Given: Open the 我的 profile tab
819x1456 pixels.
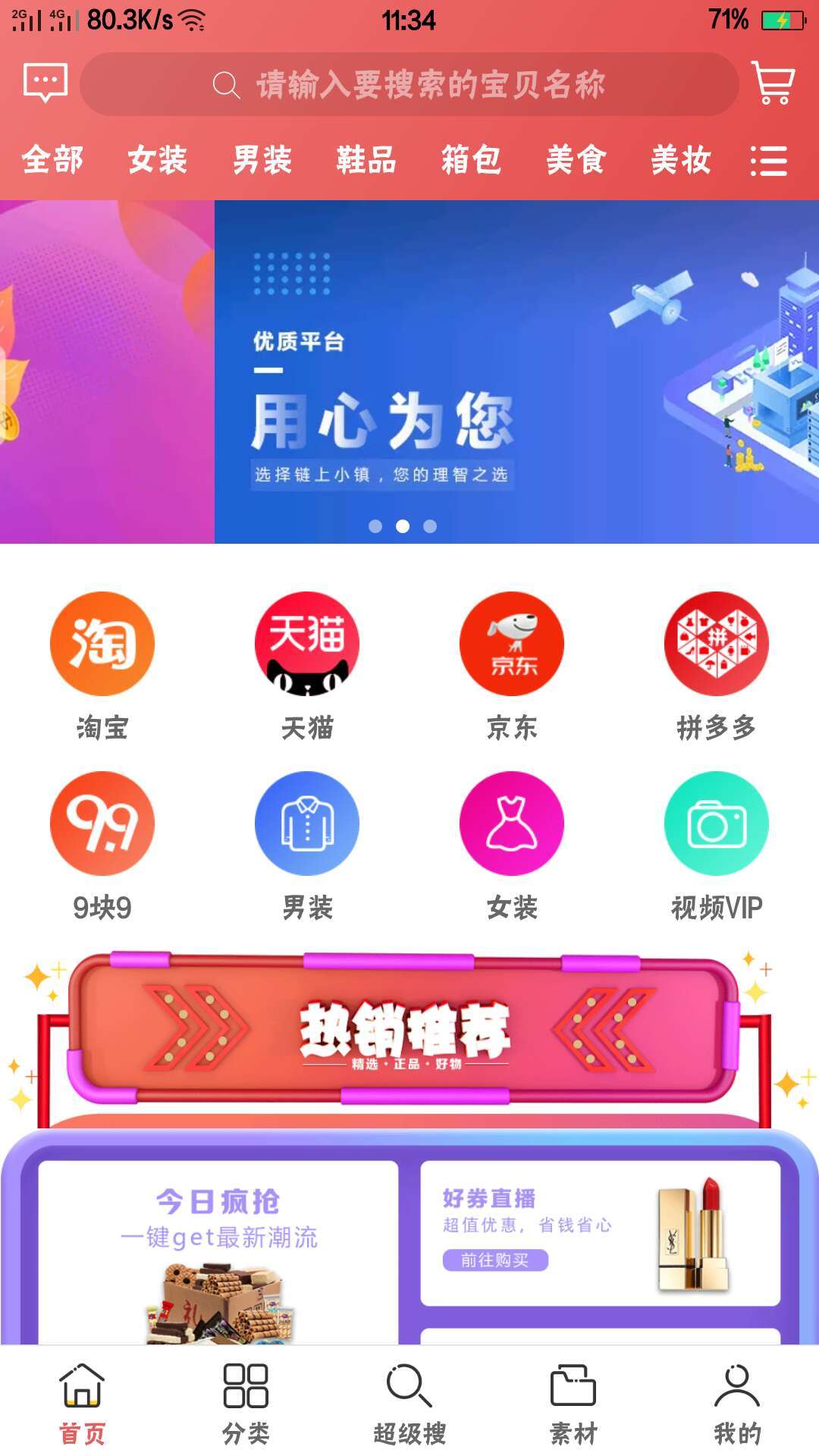Looking at the screenshot, I should pos(737,1403).
